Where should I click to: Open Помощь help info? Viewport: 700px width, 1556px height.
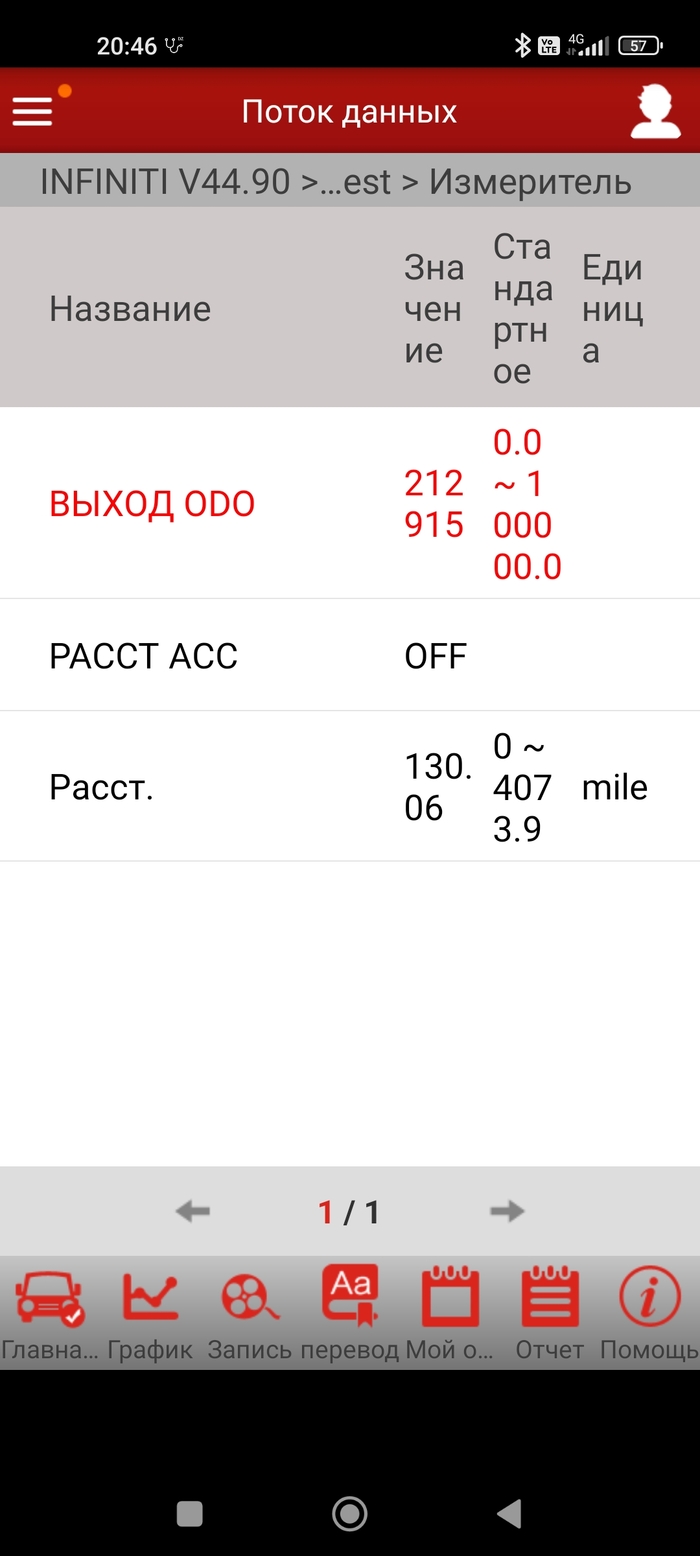point(650,1312)
